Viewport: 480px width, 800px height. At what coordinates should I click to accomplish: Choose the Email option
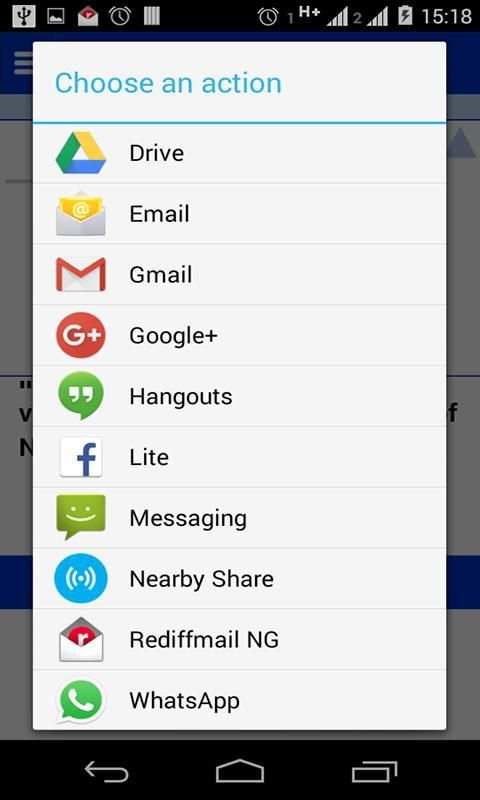pyautogui.click(x=239, y=214)
